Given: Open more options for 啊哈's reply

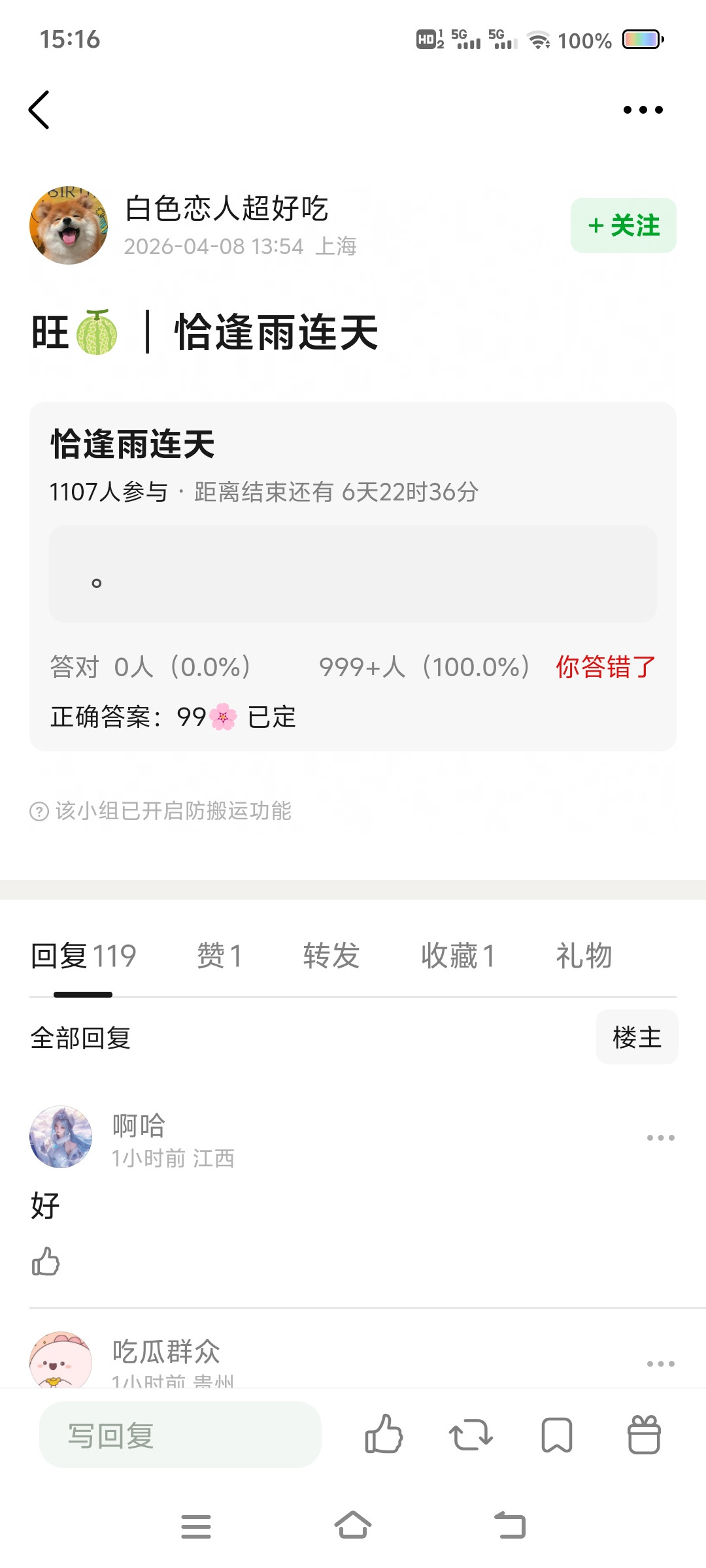Looking at the screenshot, I should click(660, 1137).
